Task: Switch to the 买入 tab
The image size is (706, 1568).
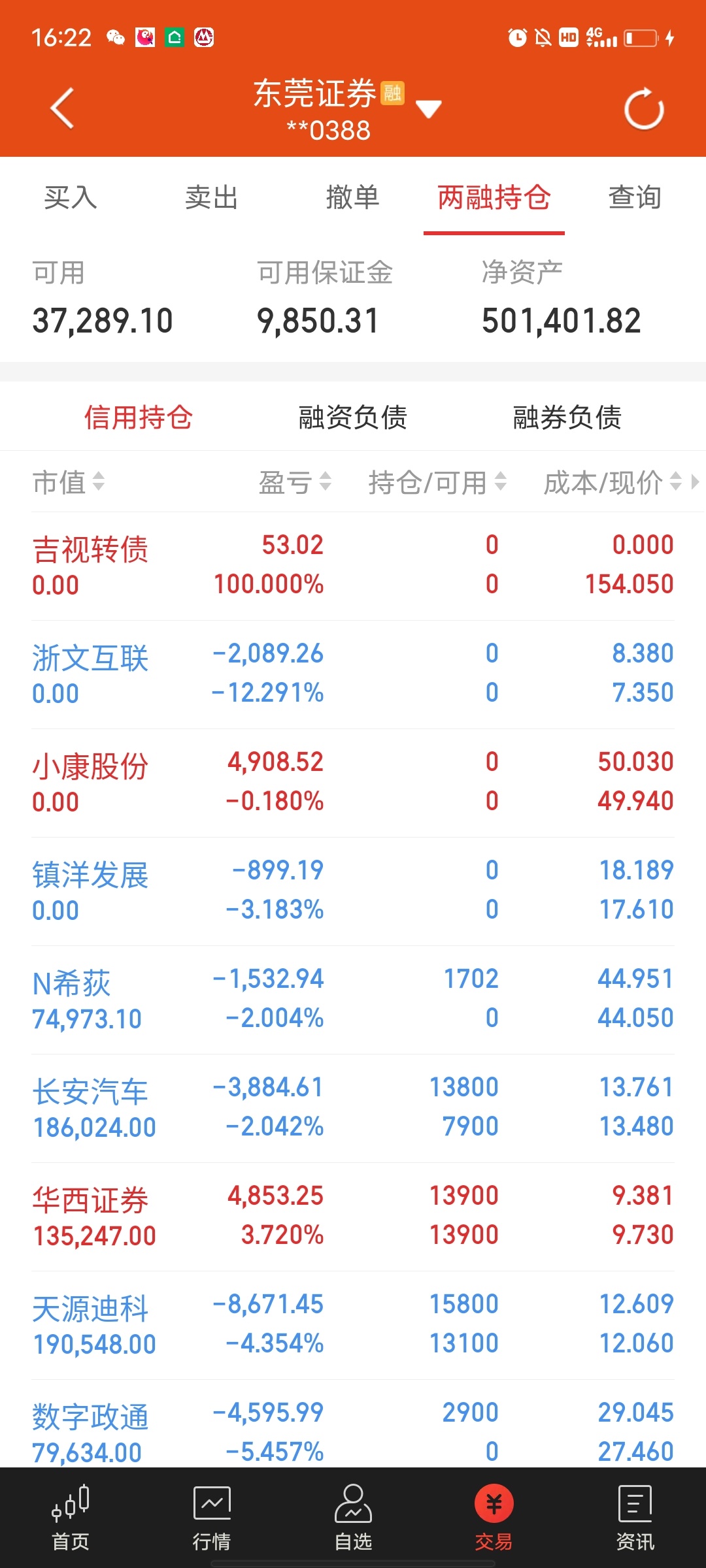Action: point(71,197)
